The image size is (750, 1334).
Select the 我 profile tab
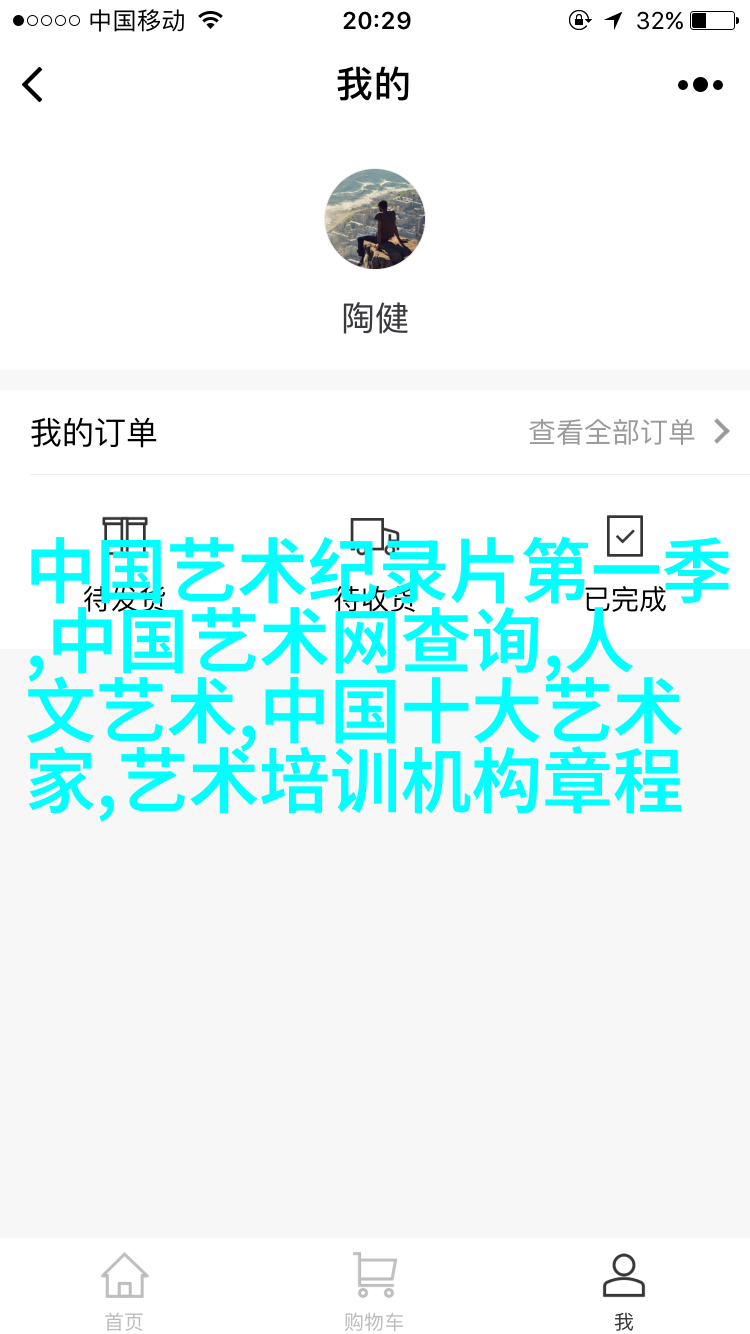(624, 1290)
